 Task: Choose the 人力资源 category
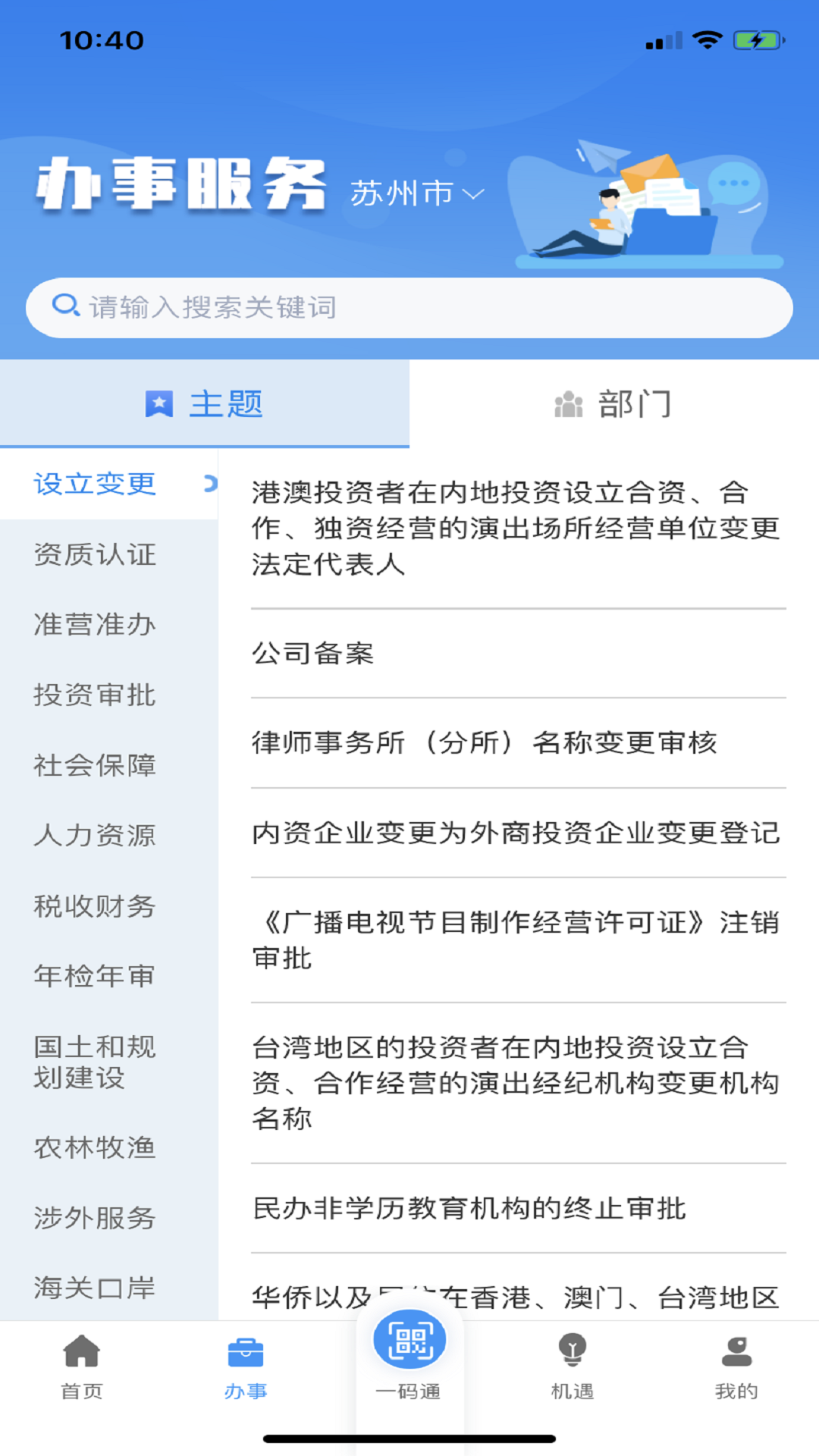point(95,835)
